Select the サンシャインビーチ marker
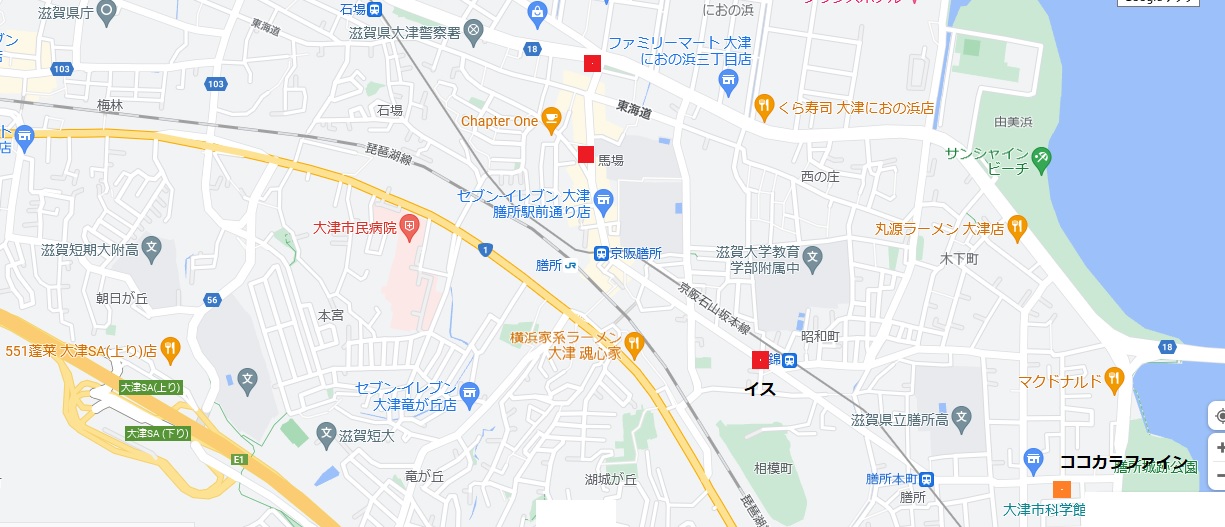Image resolution: width=1225 pixels, height=527 pixels. tap(1042, 157)
